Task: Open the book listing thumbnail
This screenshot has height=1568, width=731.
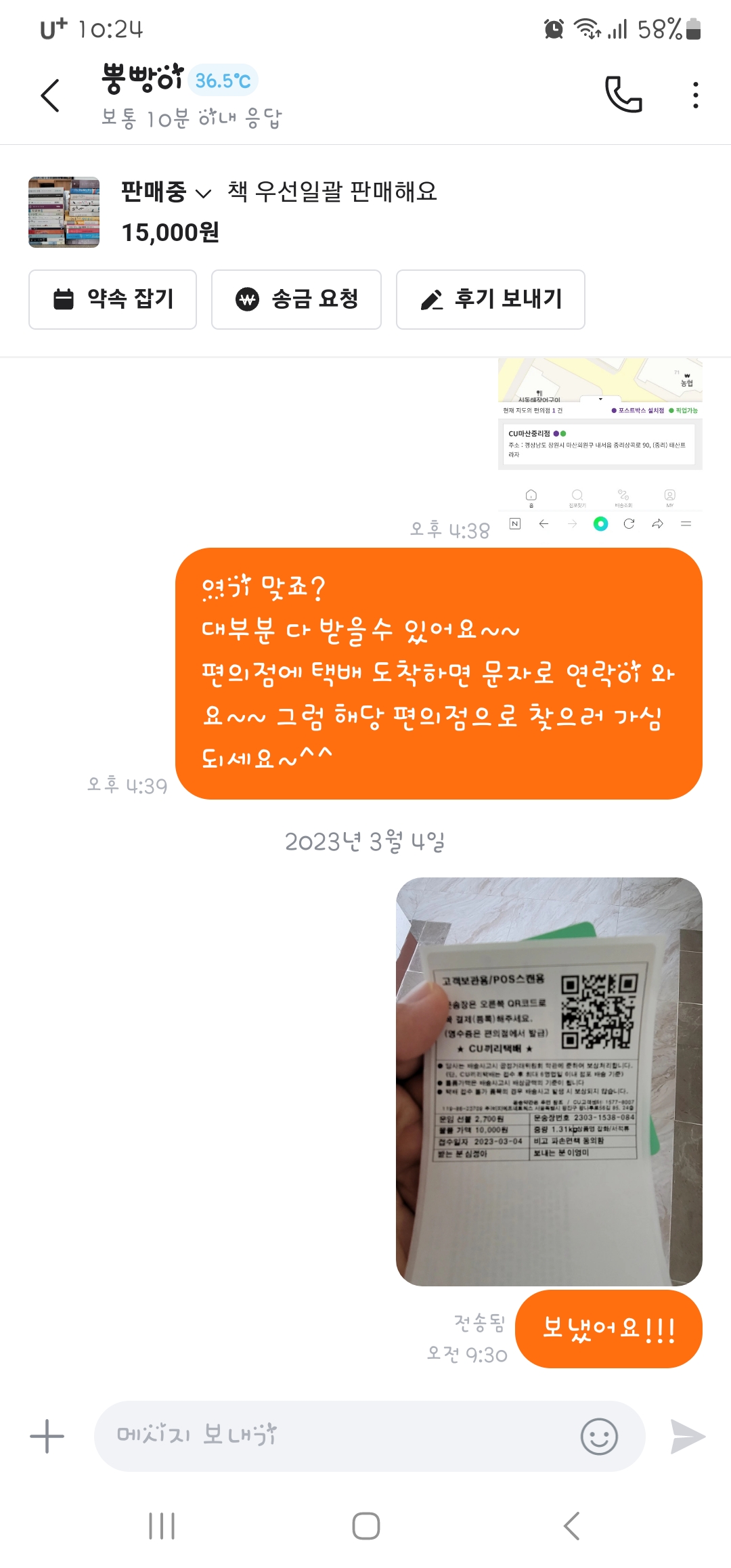Action: pos(64,212)
